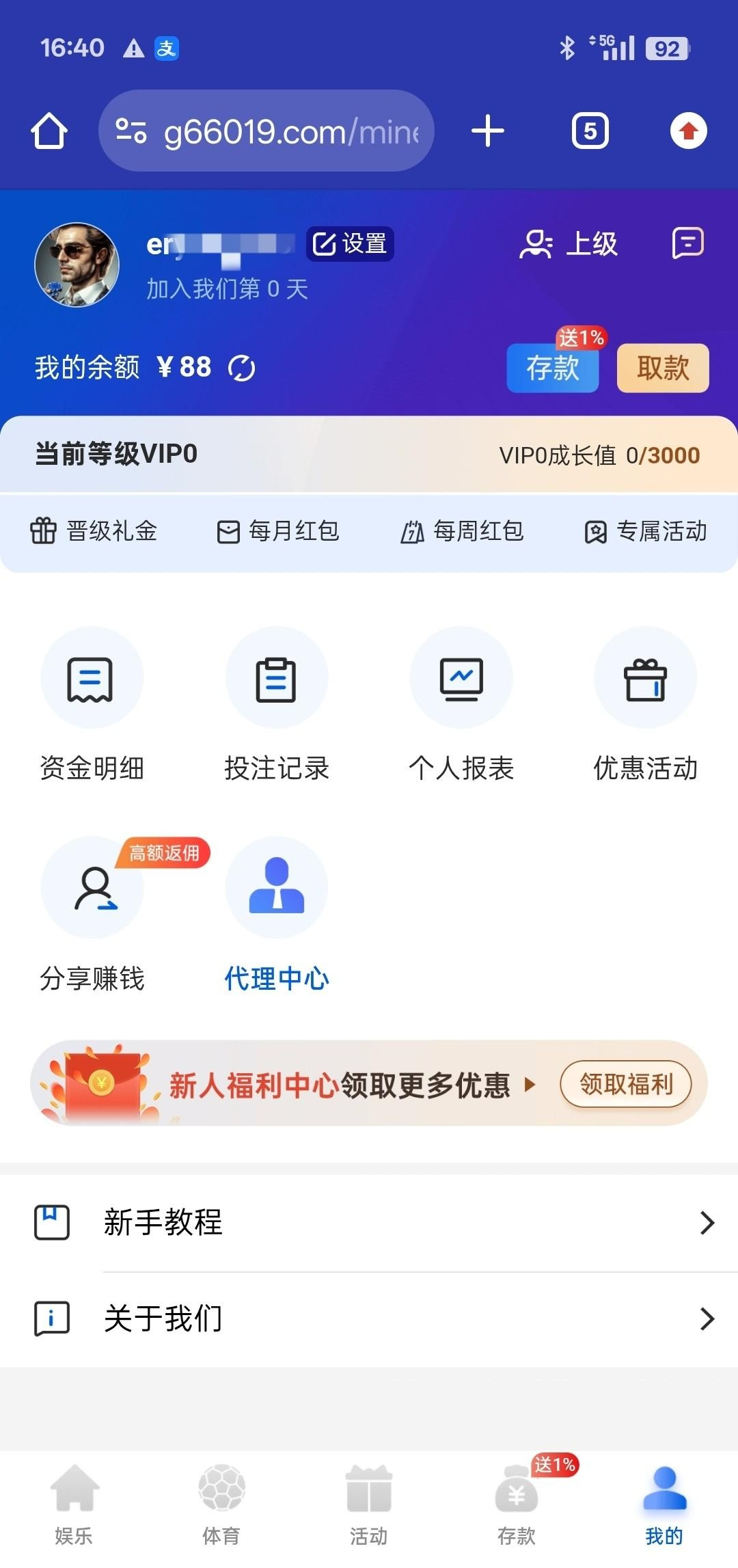Open the 新手教程 beginner tutorial row
Viewport: 738px width, 1568px height.
click(x=369, y=1222)
